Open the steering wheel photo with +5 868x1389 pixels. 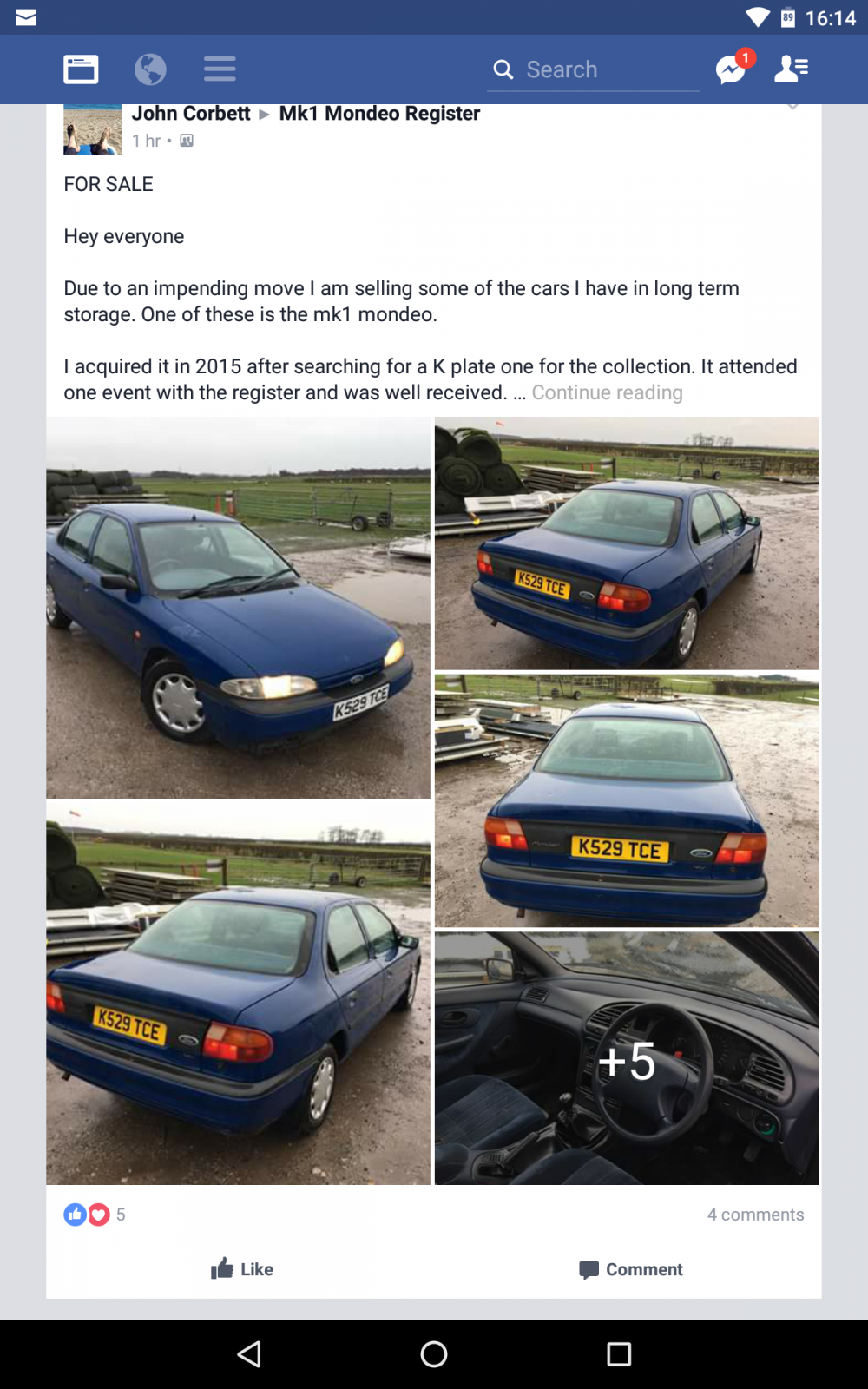point(627,1058)
